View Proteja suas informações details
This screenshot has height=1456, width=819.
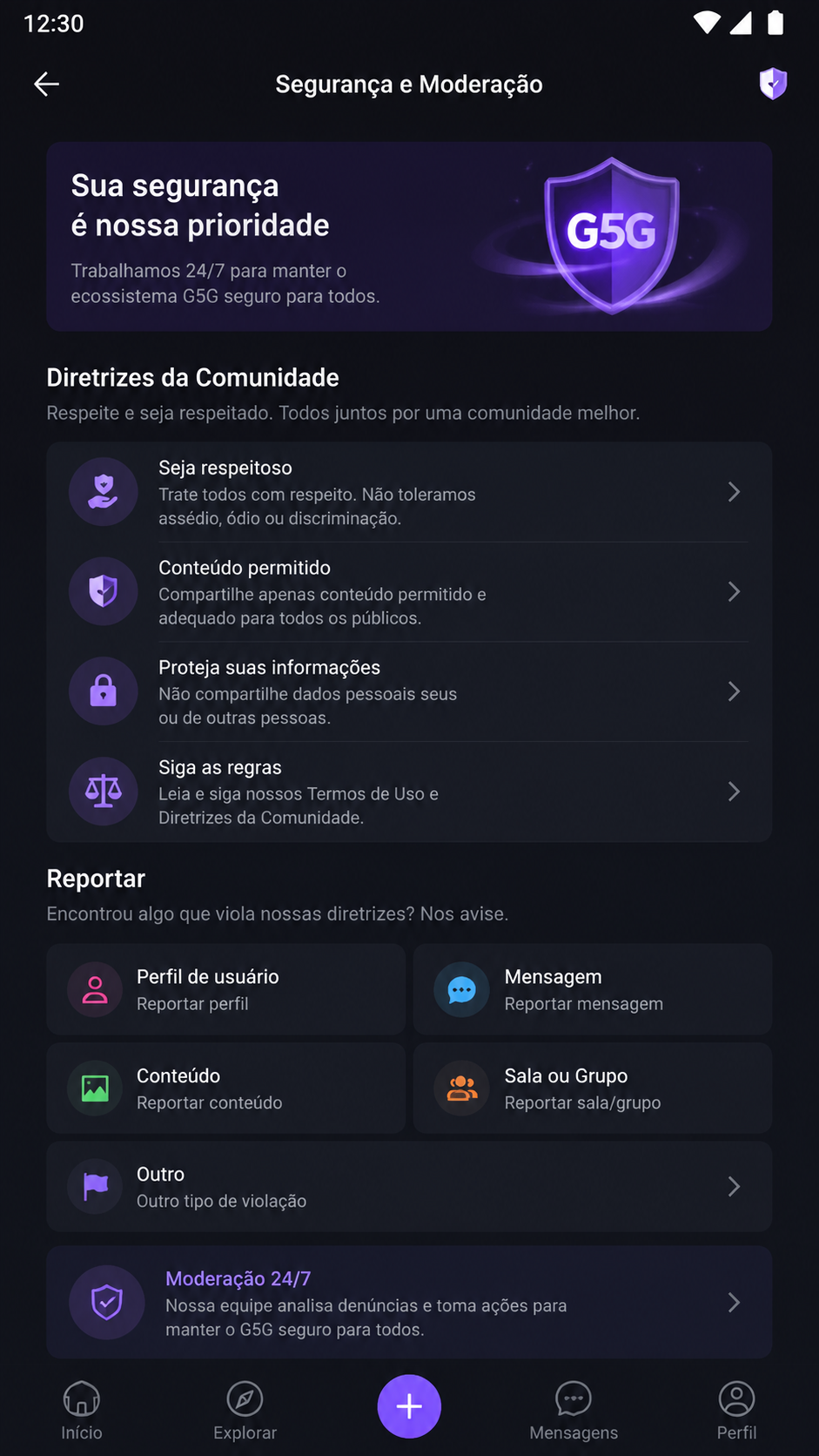[409, 691]
